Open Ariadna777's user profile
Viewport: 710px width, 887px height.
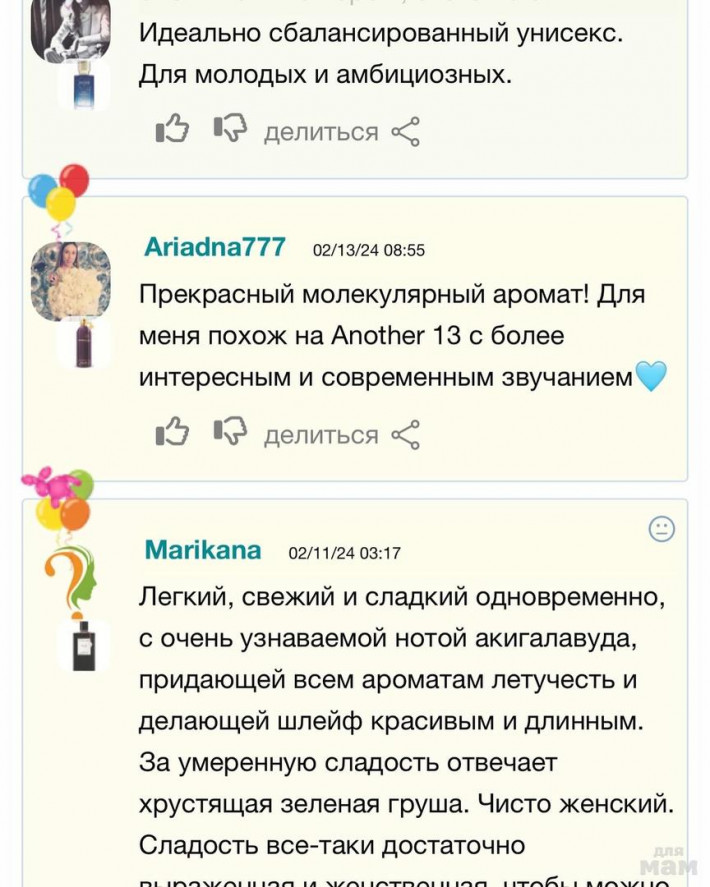(x=215, y=247)
